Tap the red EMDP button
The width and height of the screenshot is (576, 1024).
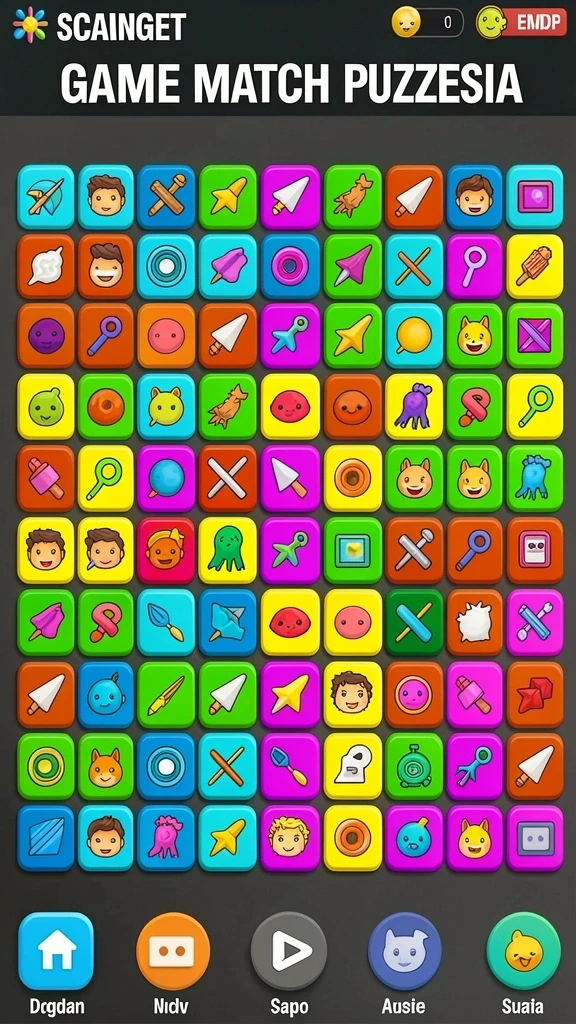point(534,23)
